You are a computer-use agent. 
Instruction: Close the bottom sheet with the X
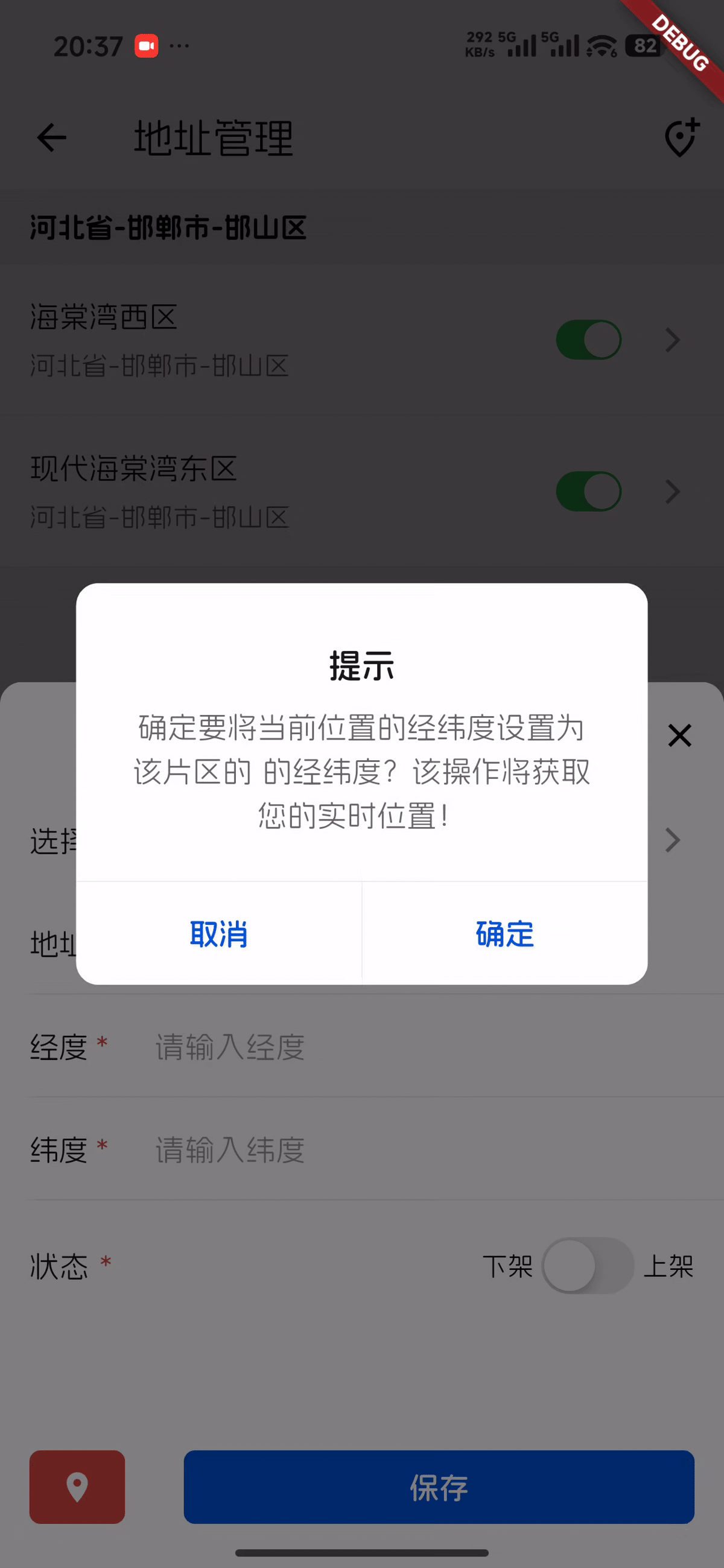pos(679,735)
